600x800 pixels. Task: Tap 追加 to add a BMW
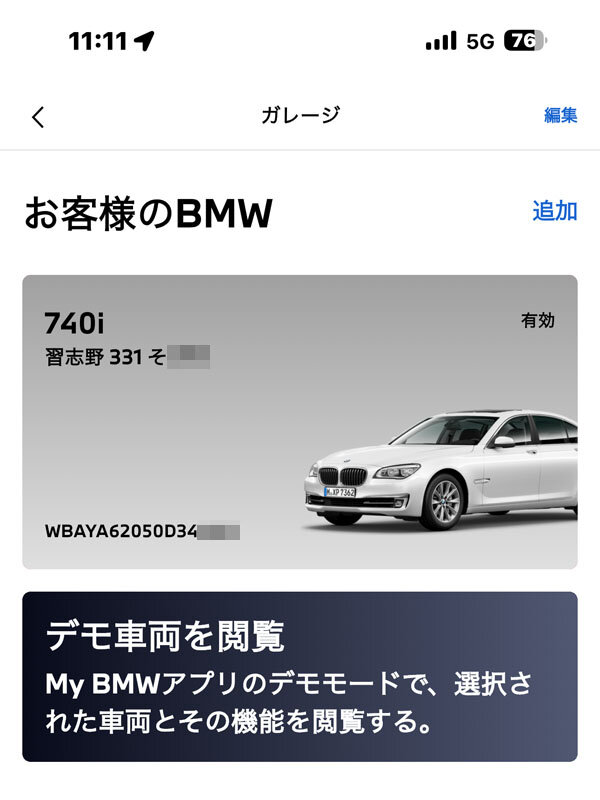554,211
